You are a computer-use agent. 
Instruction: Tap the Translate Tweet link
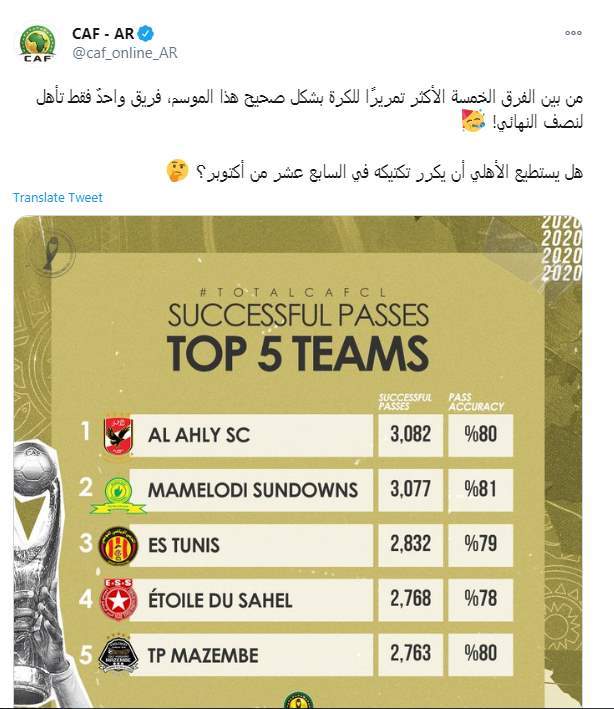[58, 198]
